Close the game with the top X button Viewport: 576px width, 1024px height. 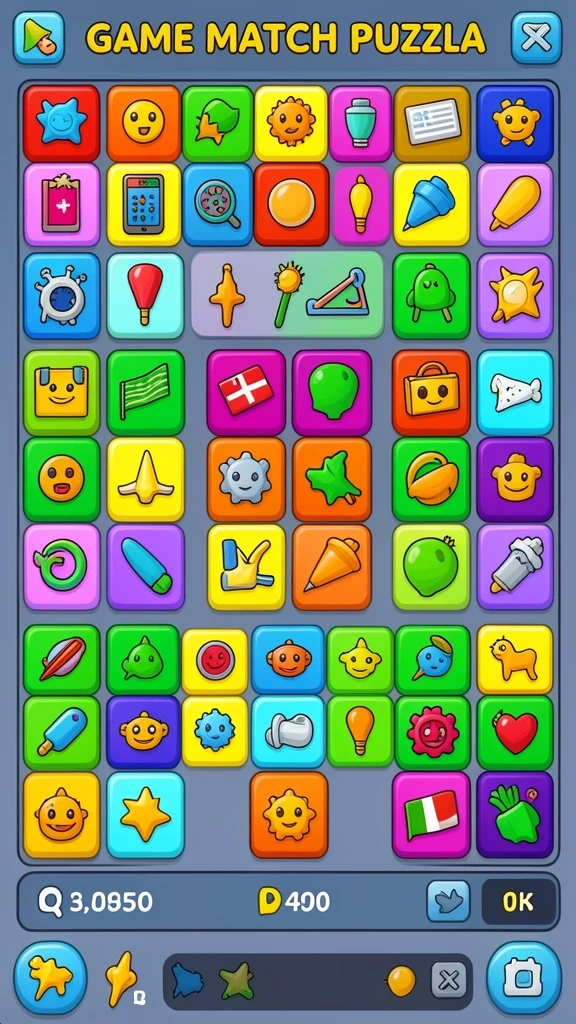tap(536, 38)
